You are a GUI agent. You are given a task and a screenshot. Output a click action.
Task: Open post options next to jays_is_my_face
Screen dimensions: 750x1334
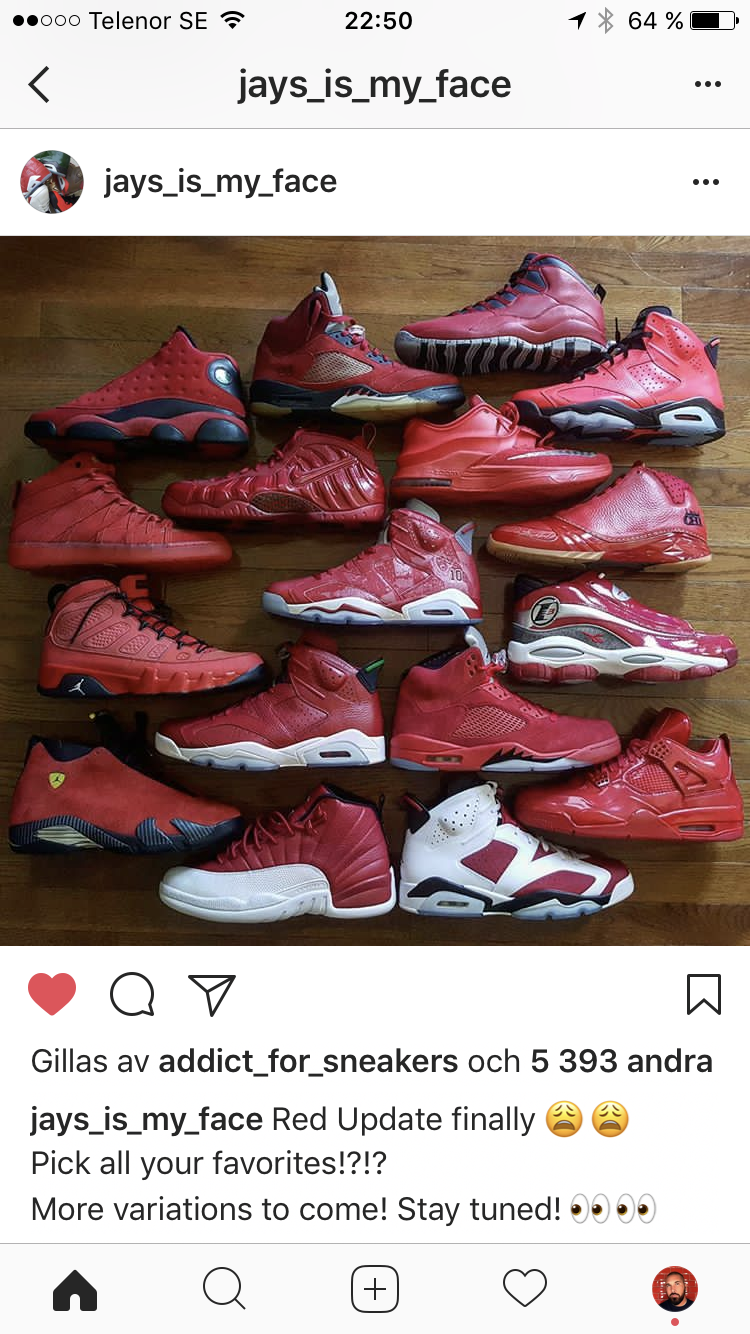pos(705,182)
